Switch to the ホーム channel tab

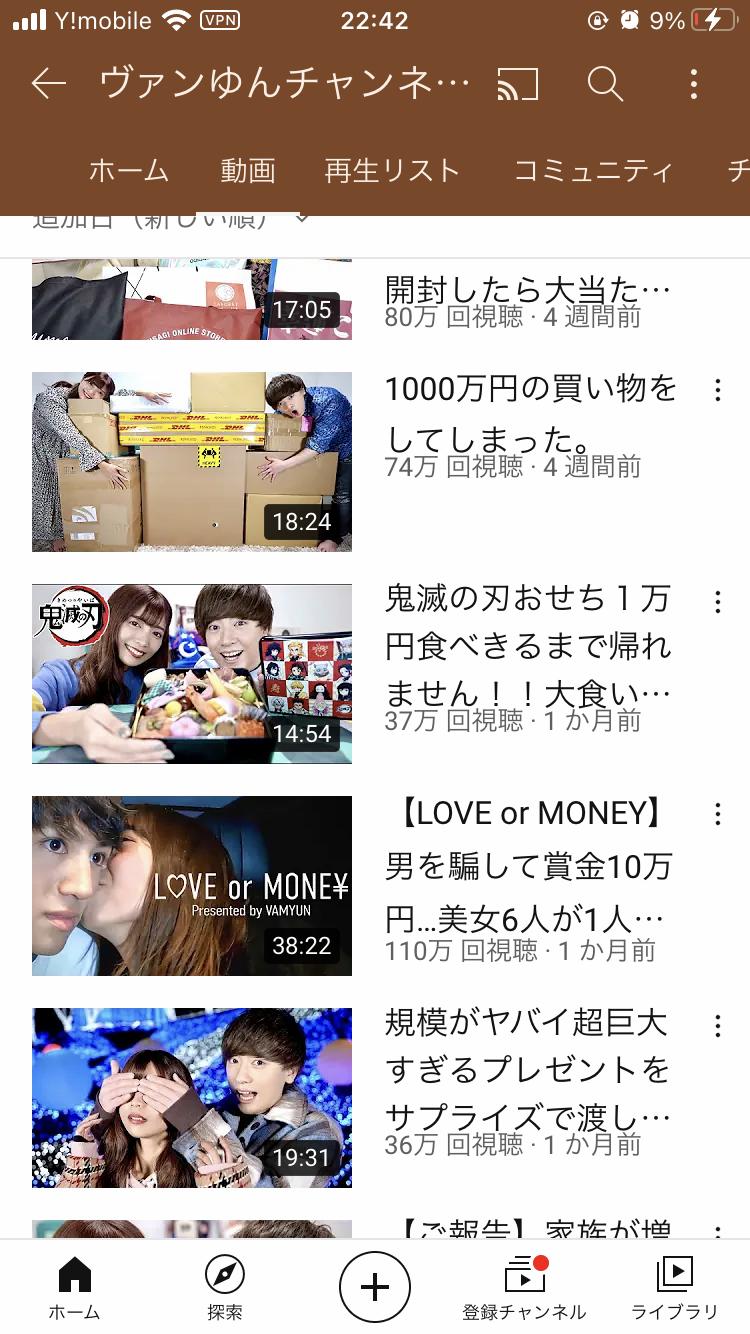click(x=129, y=171)
